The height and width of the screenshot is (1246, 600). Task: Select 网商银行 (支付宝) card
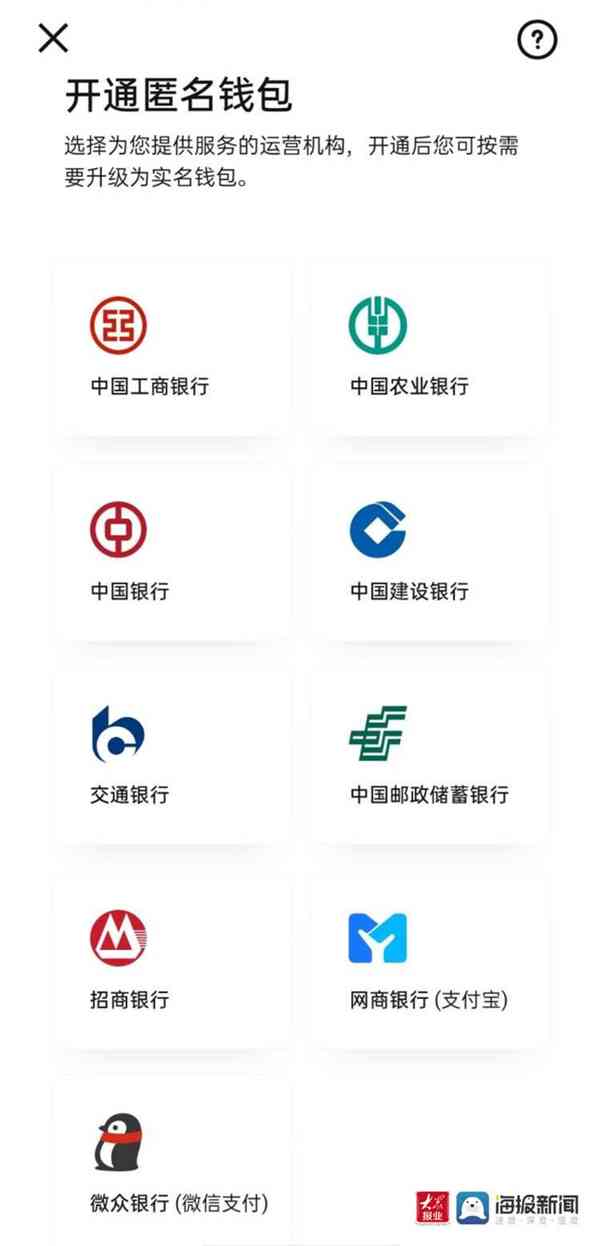pos(429,960)
